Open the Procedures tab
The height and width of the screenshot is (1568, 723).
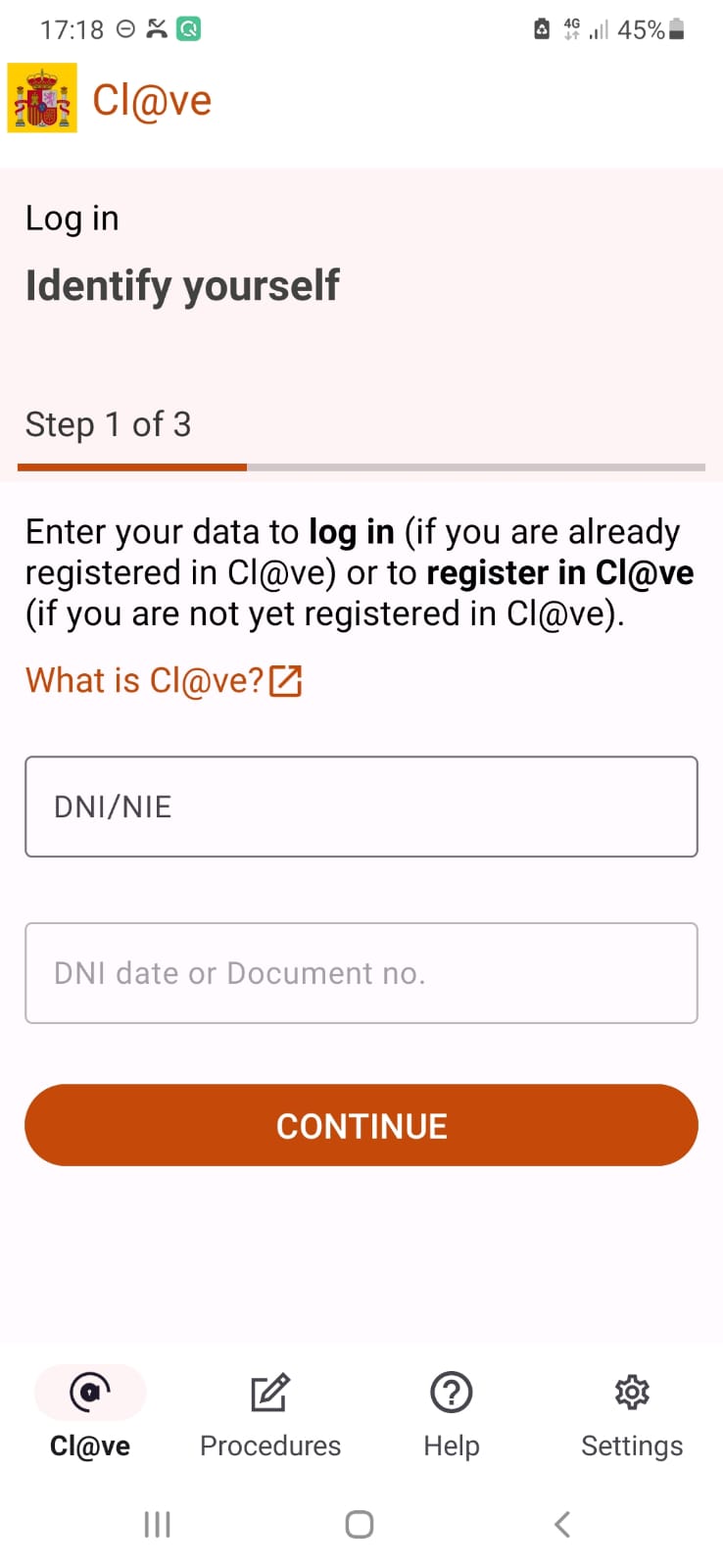pos(270,1413)
